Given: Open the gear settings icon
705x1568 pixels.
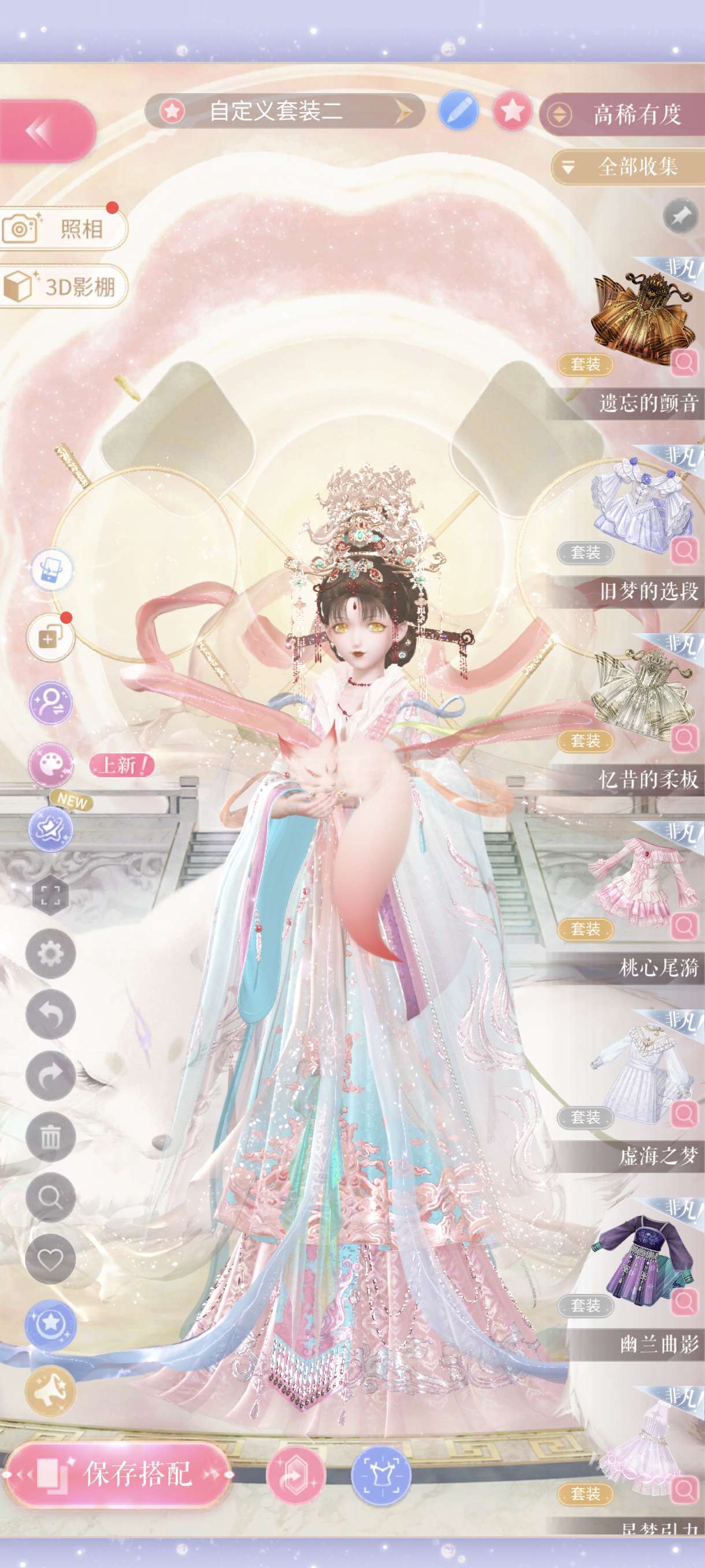Looking at the screenshot, I should (x=50, y=954).
